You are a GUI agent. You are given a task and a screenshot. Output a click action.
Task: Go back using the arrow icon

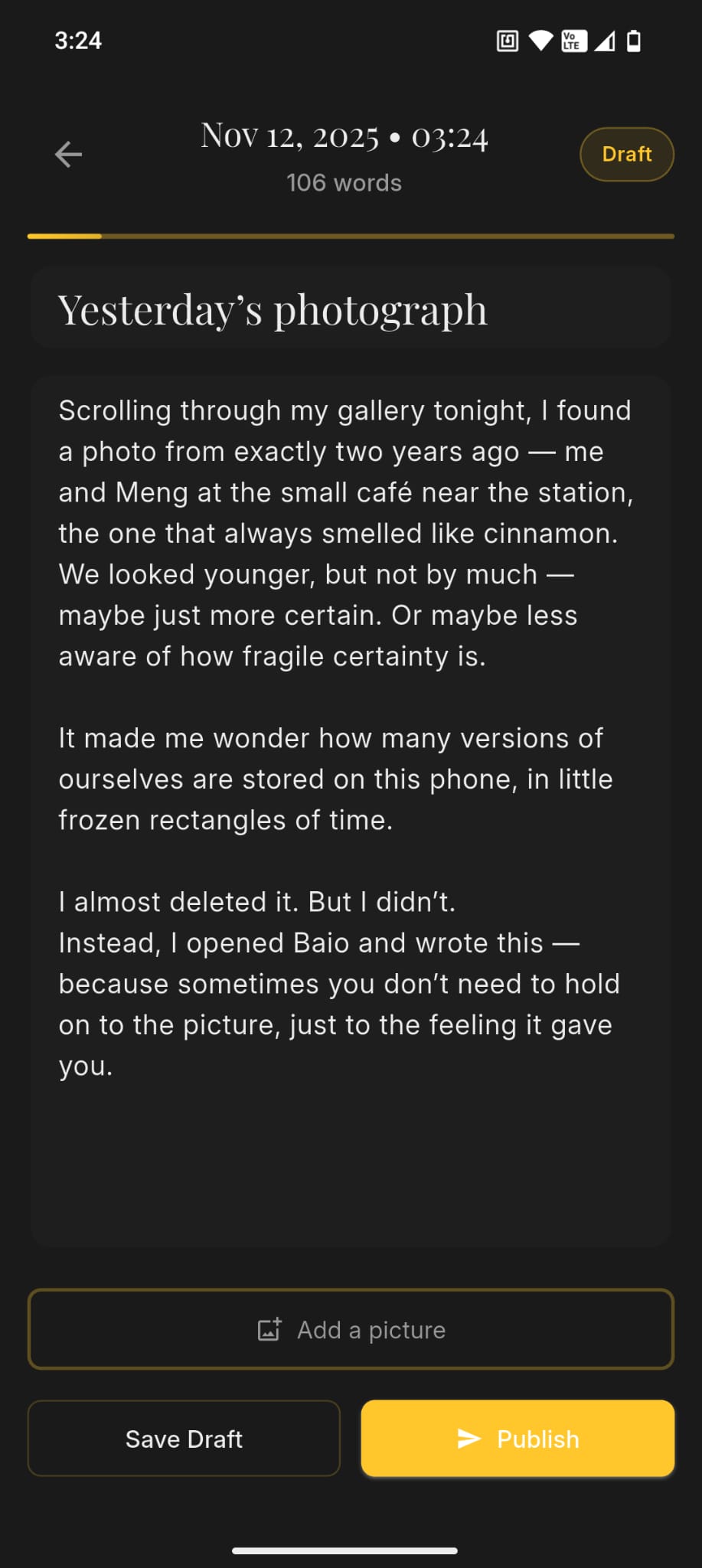(69, 154)
